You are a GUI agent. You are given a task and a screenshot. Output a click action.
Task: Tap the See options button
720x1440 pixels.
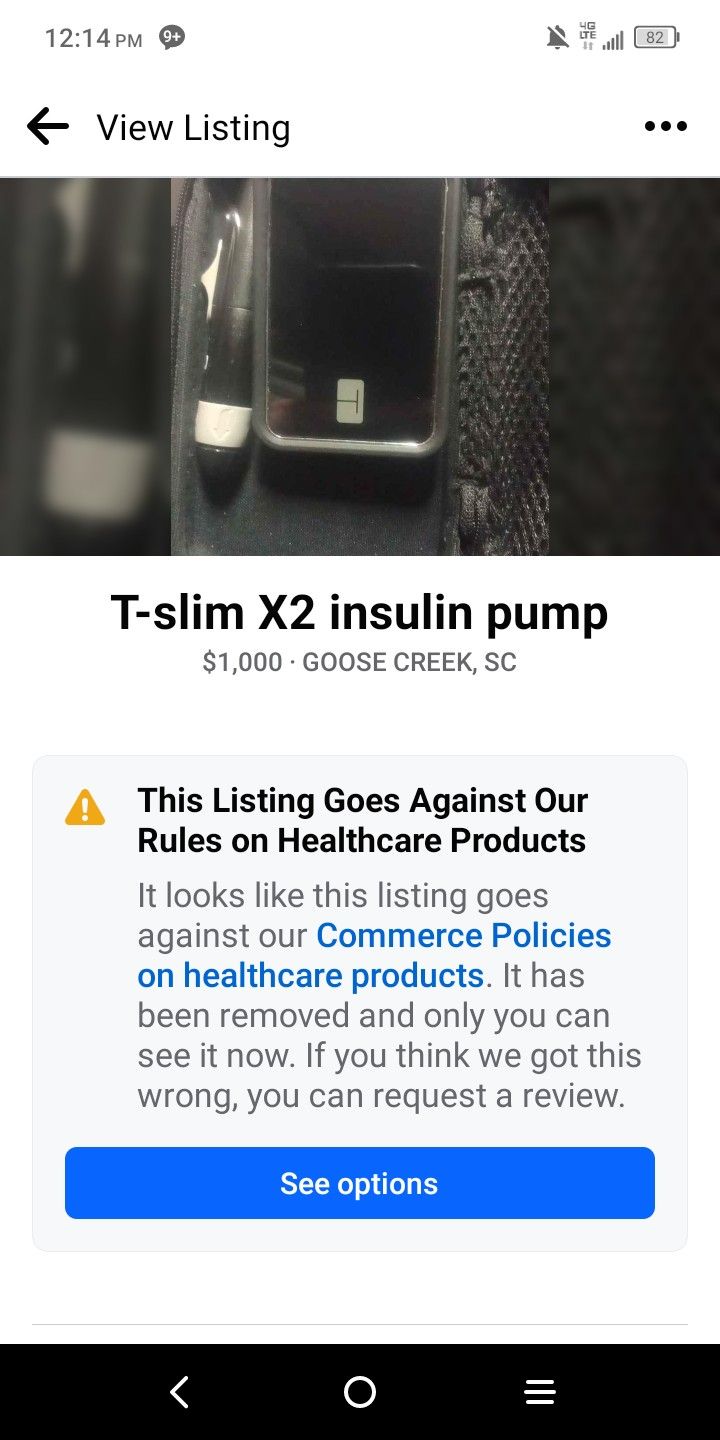point(360,1183)
